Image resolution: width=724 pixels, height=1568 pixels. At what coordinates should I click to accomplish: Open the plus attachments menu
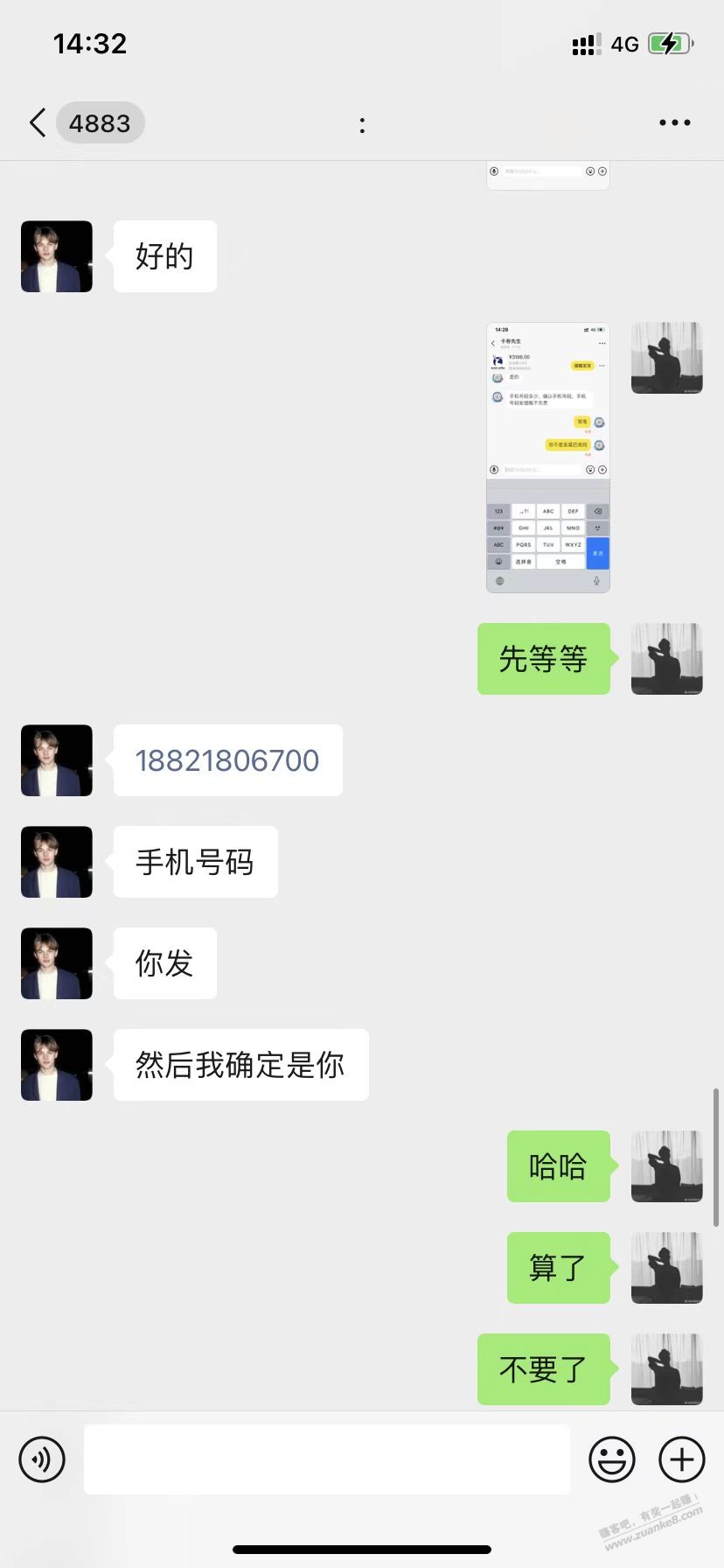682,1459
